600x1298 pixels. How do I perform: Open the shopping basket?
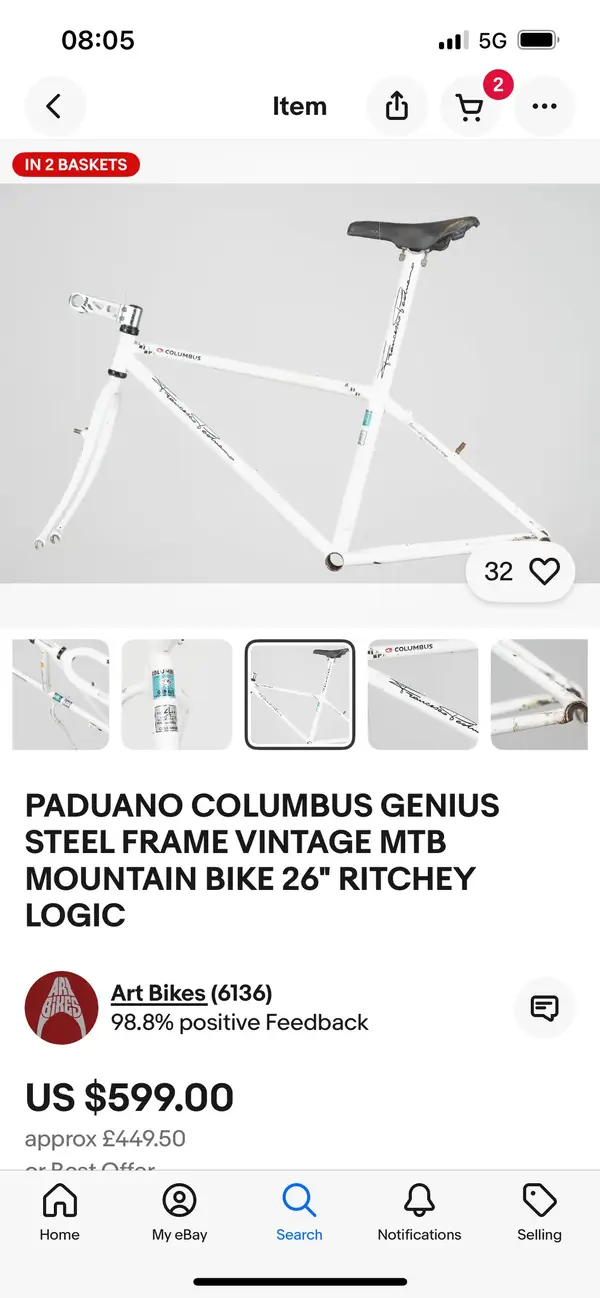[x=470, y=106]
